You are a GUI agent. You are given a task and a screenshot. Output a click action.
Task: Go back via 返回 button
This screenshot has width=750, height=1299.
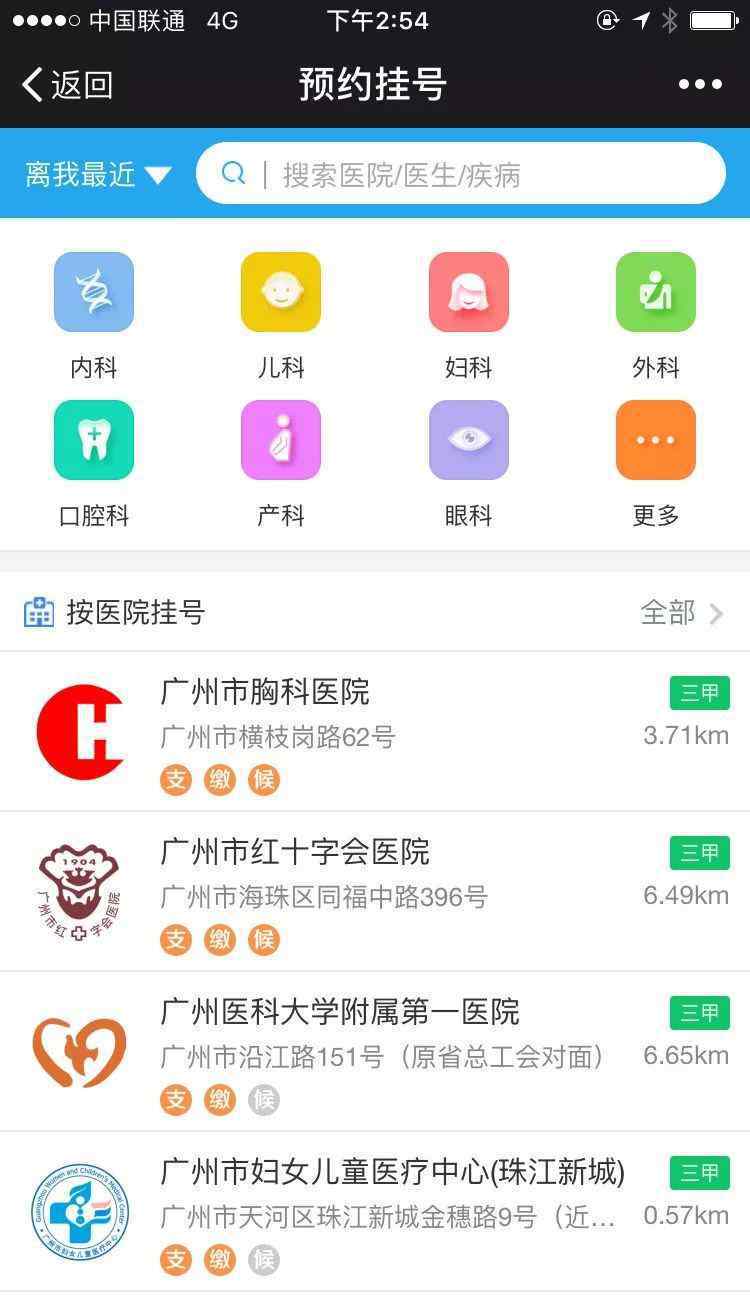66,85
